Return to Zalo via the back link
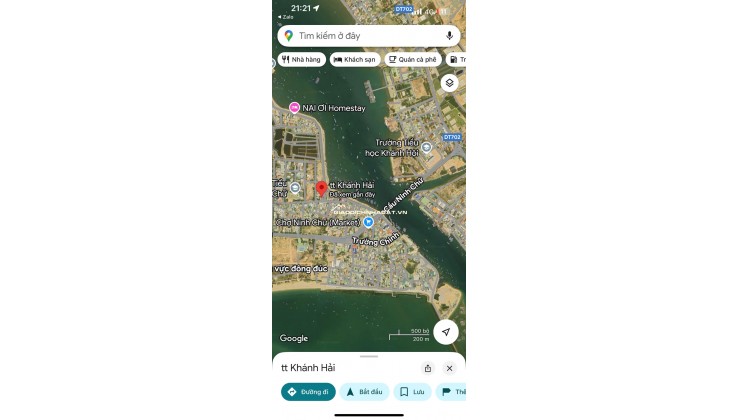The width and height of the screenshot is (740, 420). tap(287, 17)
